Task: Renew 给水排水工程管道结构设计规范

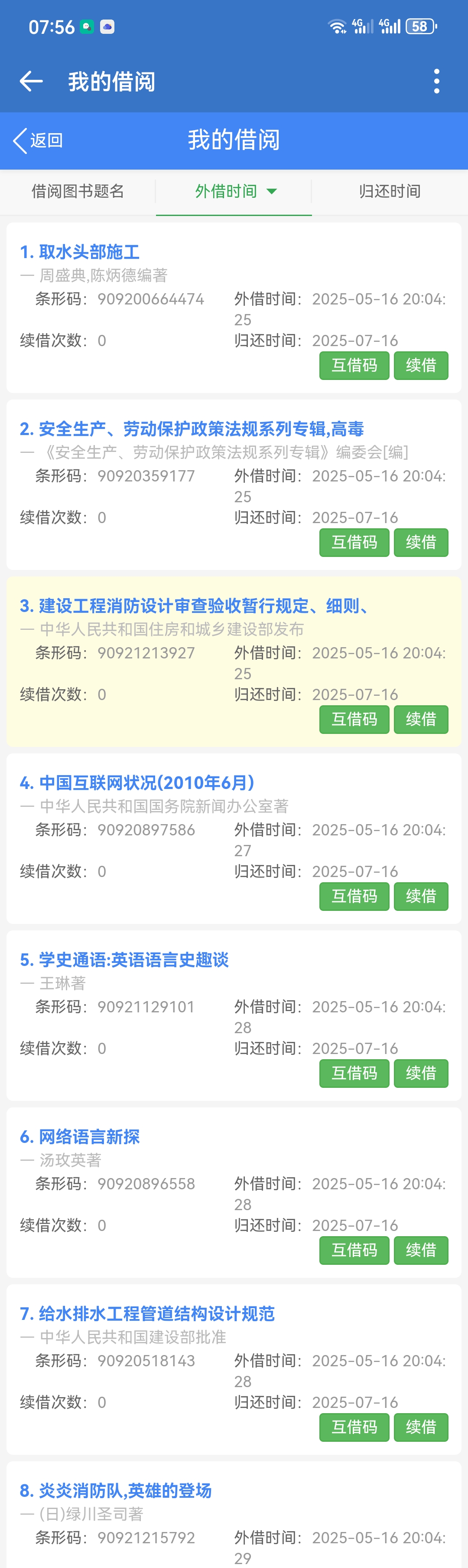Action: (421, 1427)
